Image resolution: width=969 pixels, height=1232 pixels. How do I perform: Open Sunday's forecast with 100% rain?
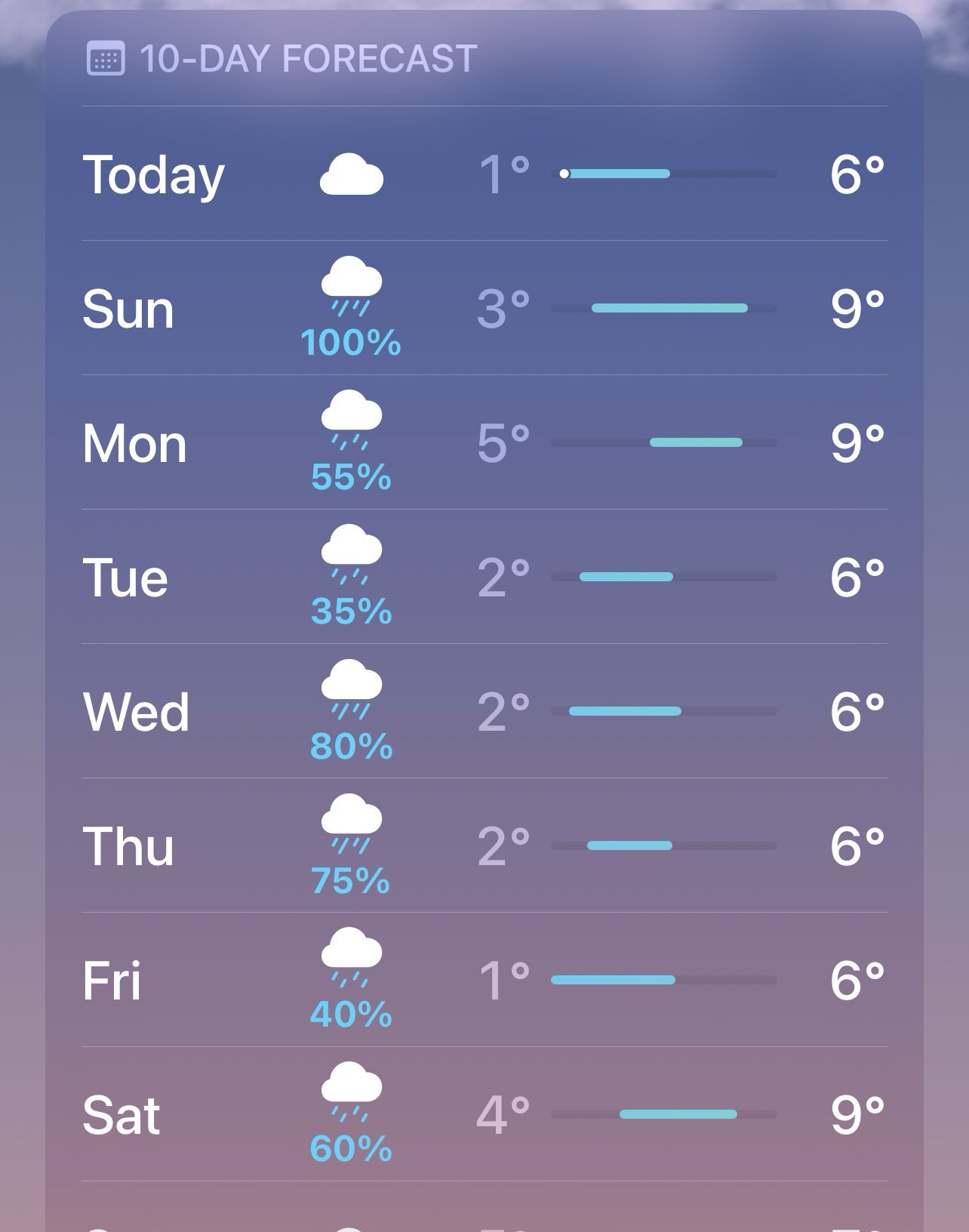pyautogui.click(x=483, y=309)
